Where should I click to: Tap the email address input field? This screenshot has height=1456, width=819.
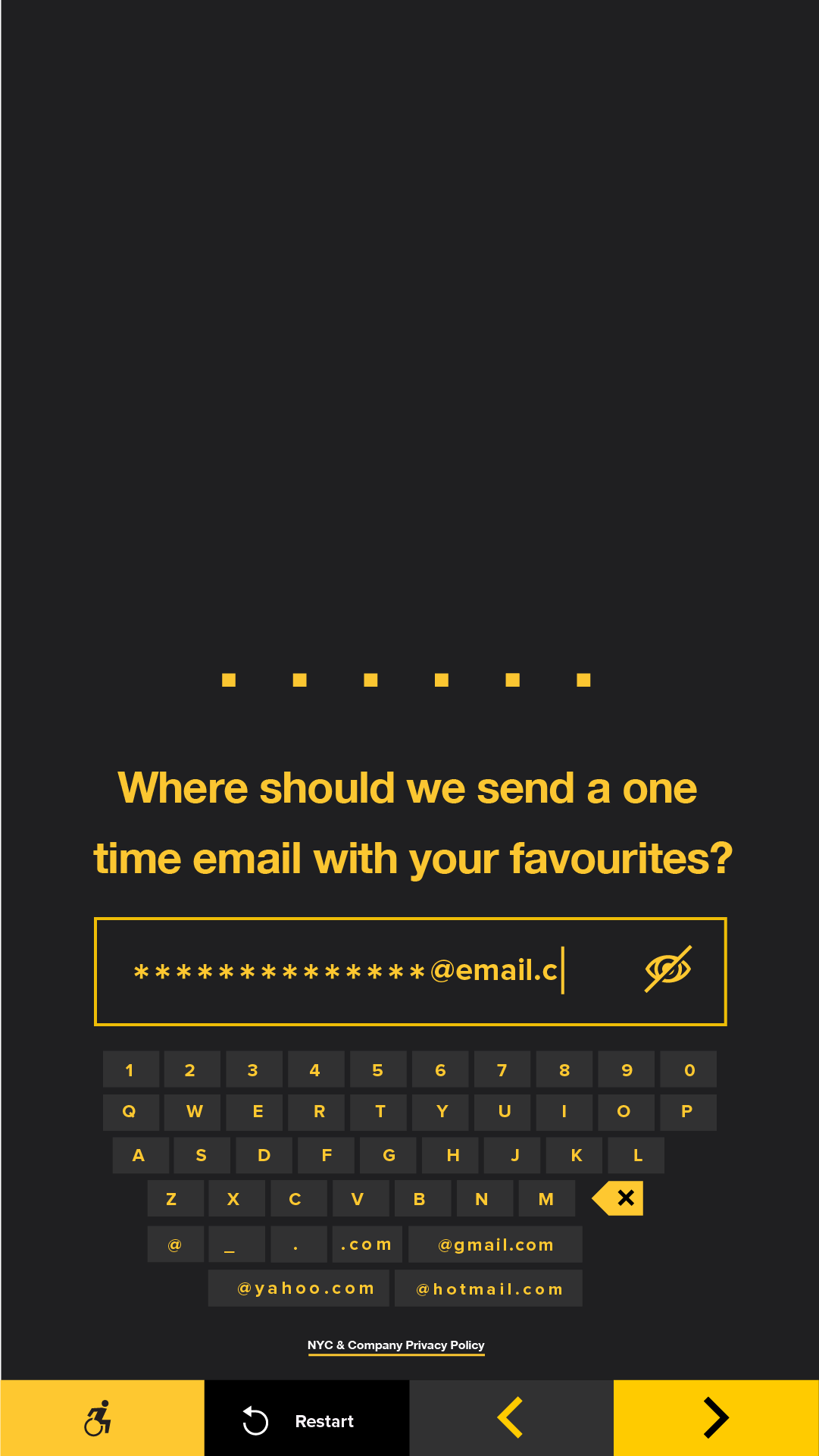410,972
